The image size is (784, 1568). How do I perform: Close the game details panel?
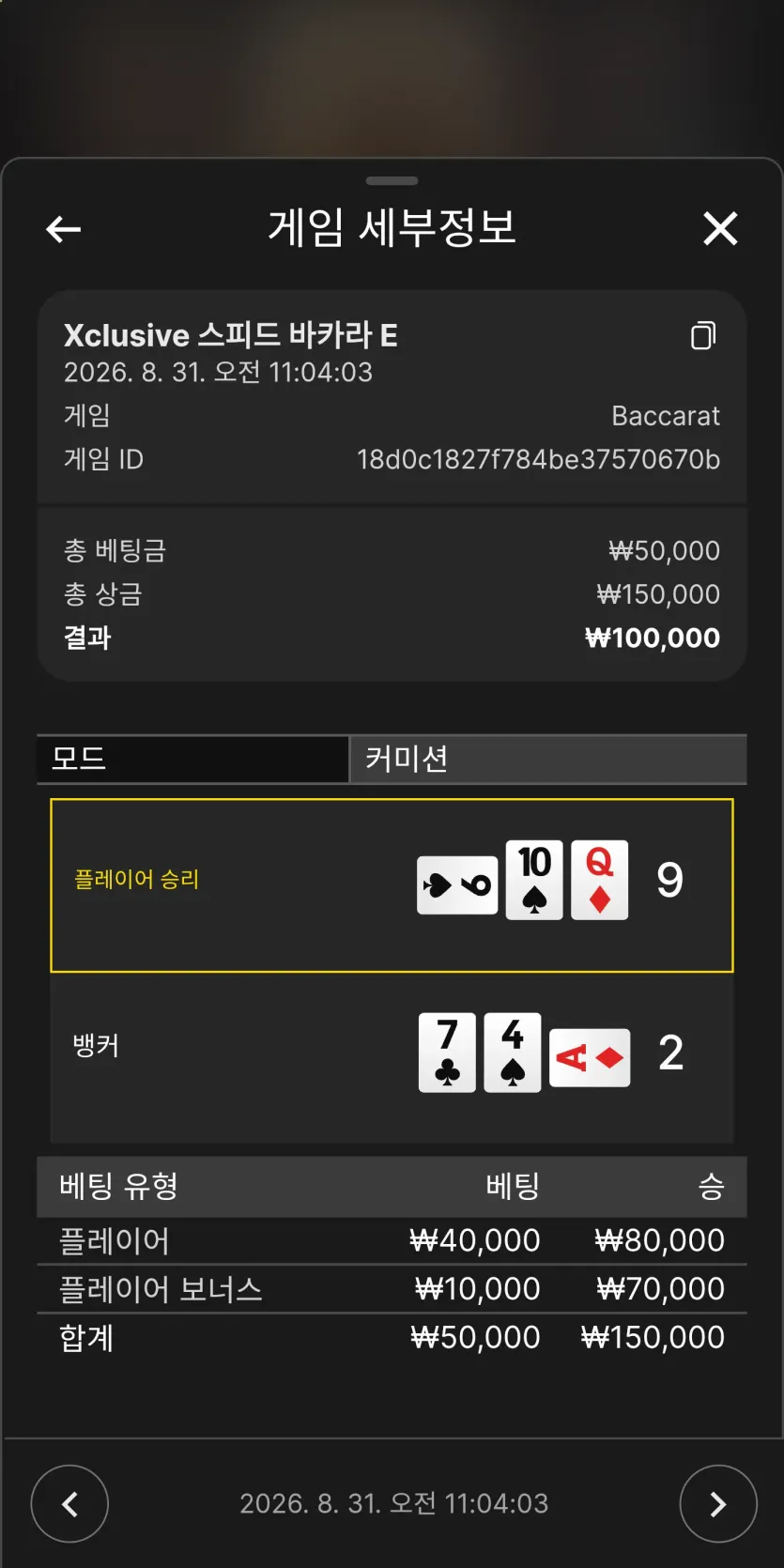click(x=720, y=228)
